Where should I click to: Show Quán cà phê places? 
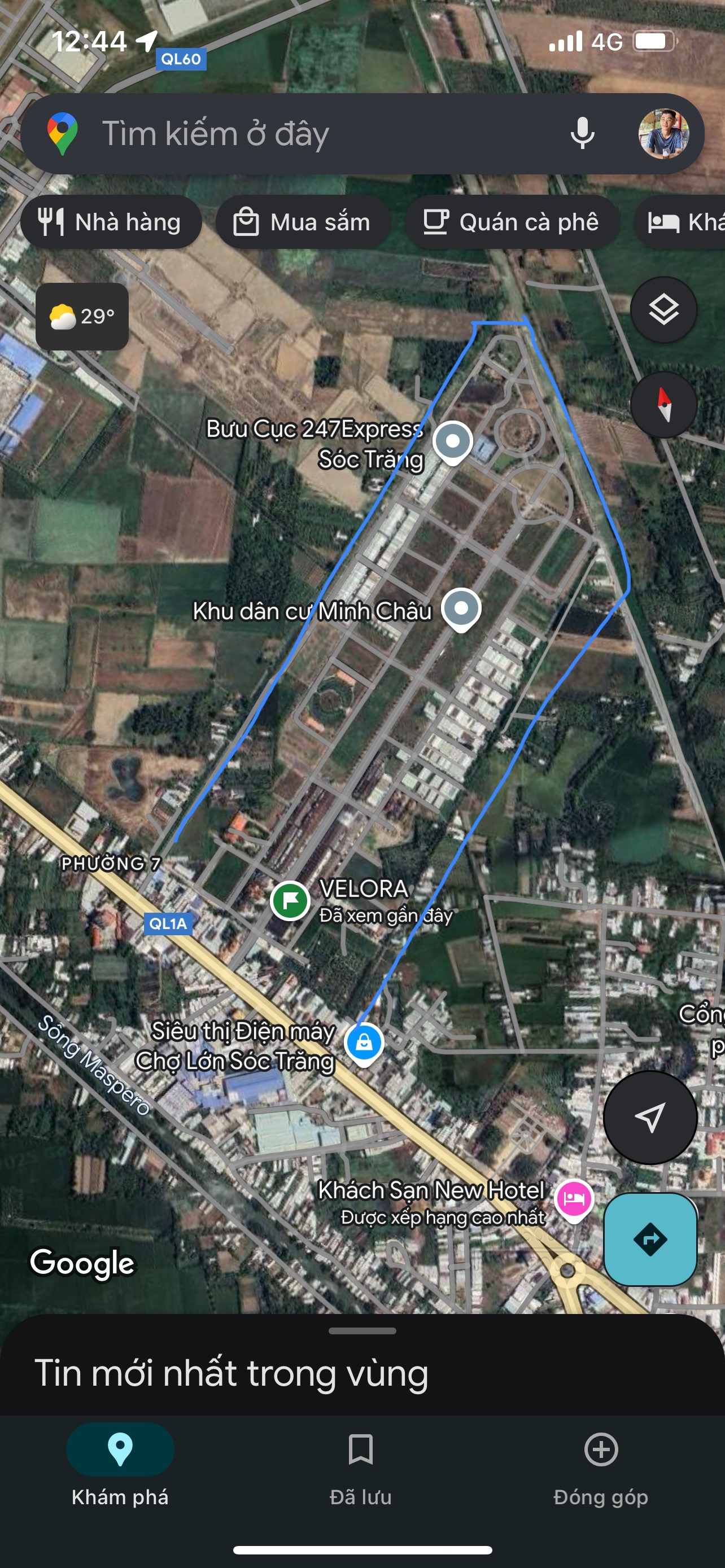(512, 222)
